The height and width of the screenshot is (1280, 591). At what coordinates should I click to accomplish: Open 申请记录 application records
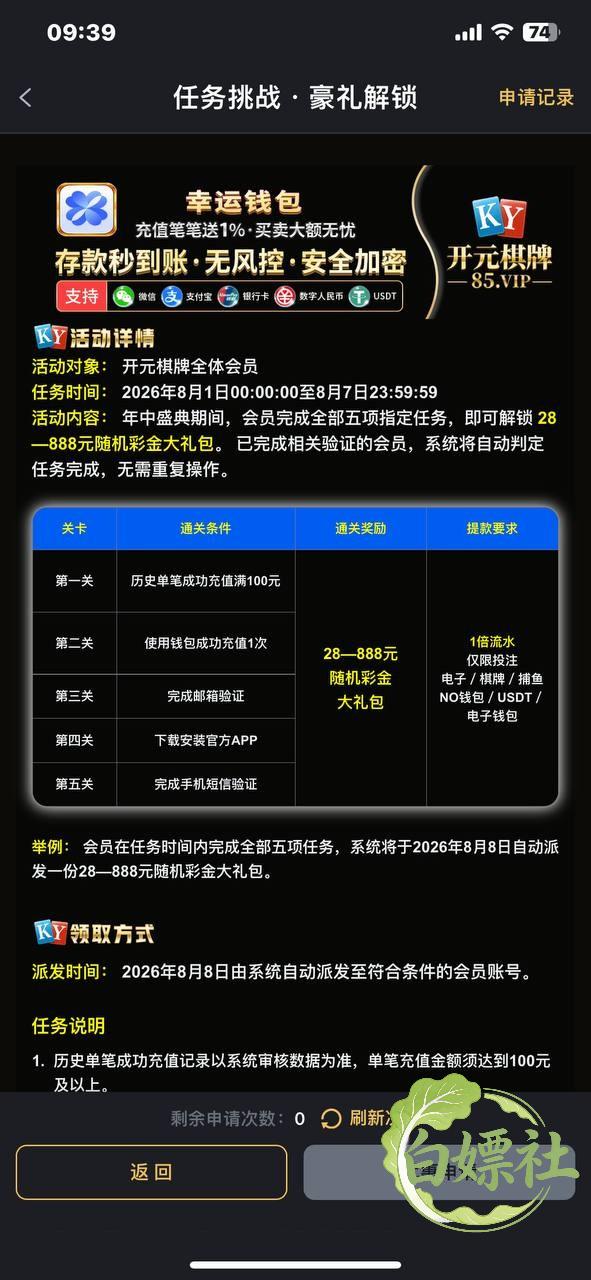click(537, 97)
